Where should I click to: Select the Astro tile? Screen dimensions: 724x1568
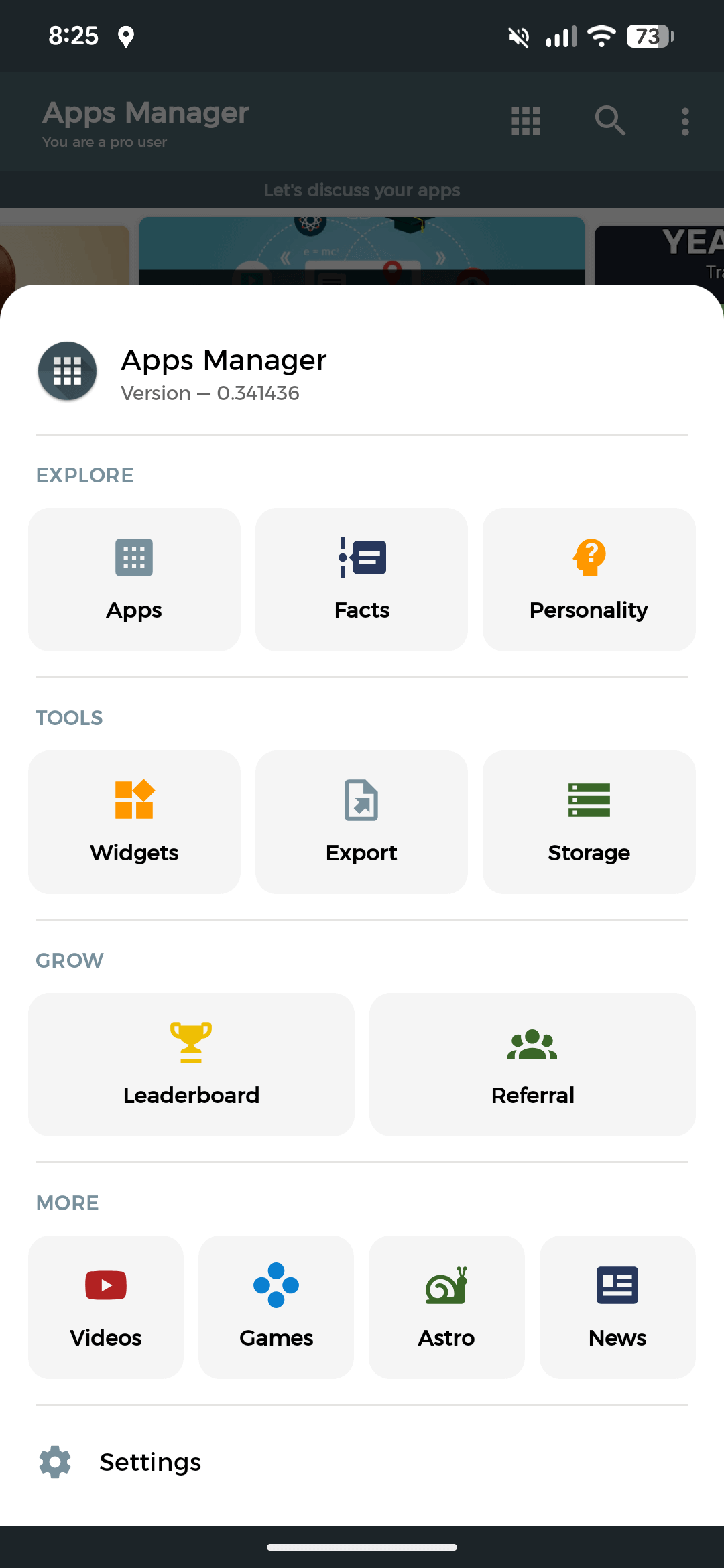(446, 1307)
